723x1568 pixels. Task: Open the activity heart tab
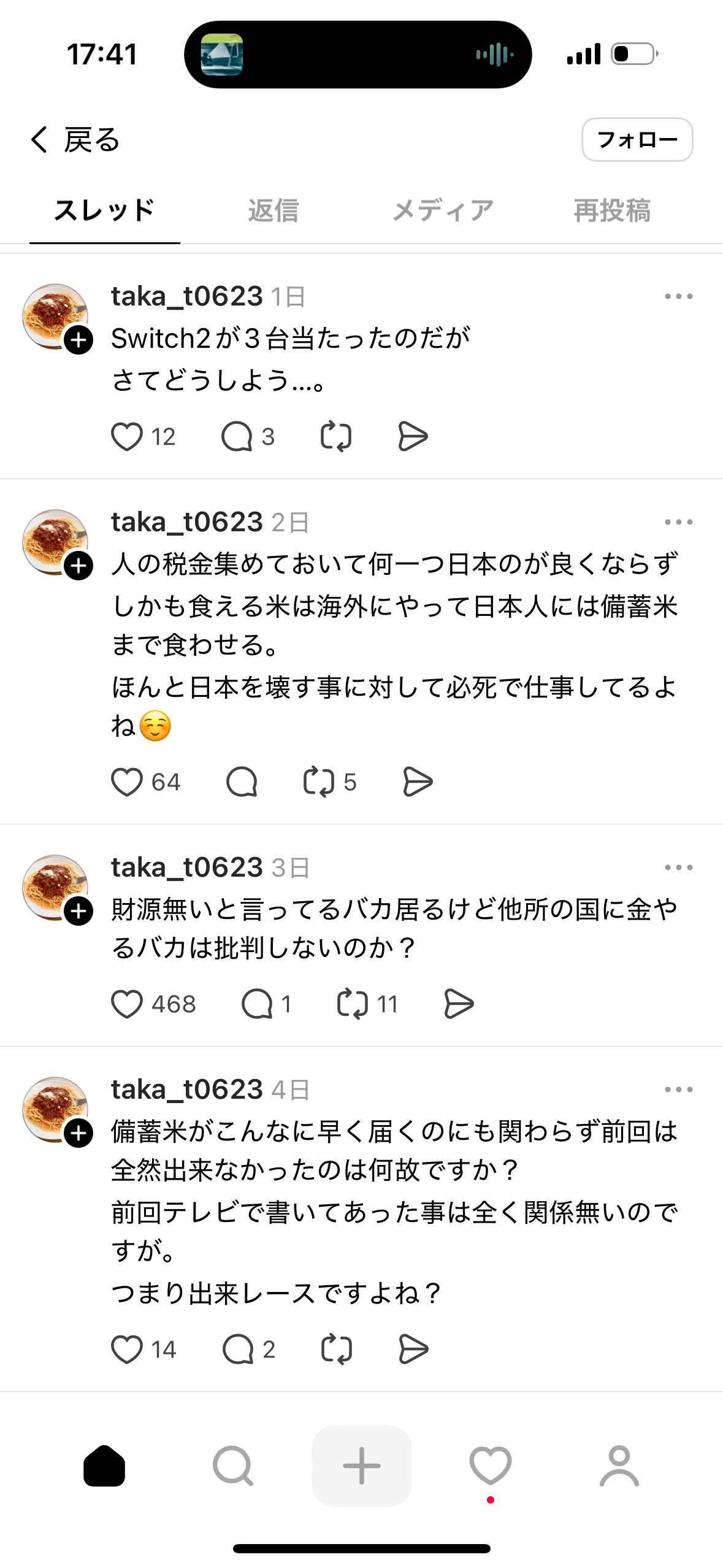pos(490,1466)
